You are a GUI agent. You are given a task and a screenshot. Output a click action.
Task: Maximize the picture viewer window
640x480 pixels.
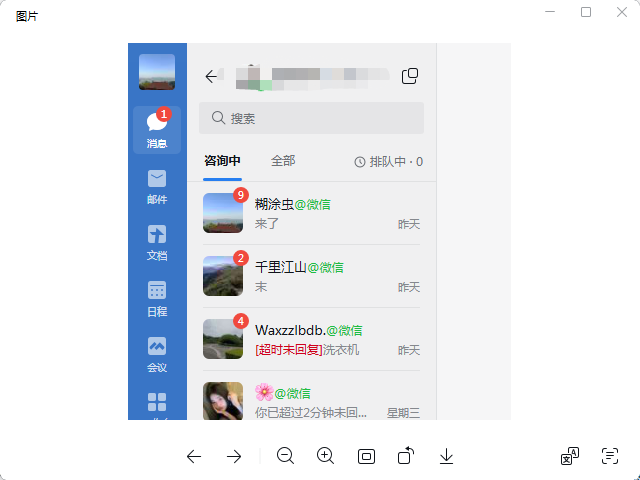point(586,12)
